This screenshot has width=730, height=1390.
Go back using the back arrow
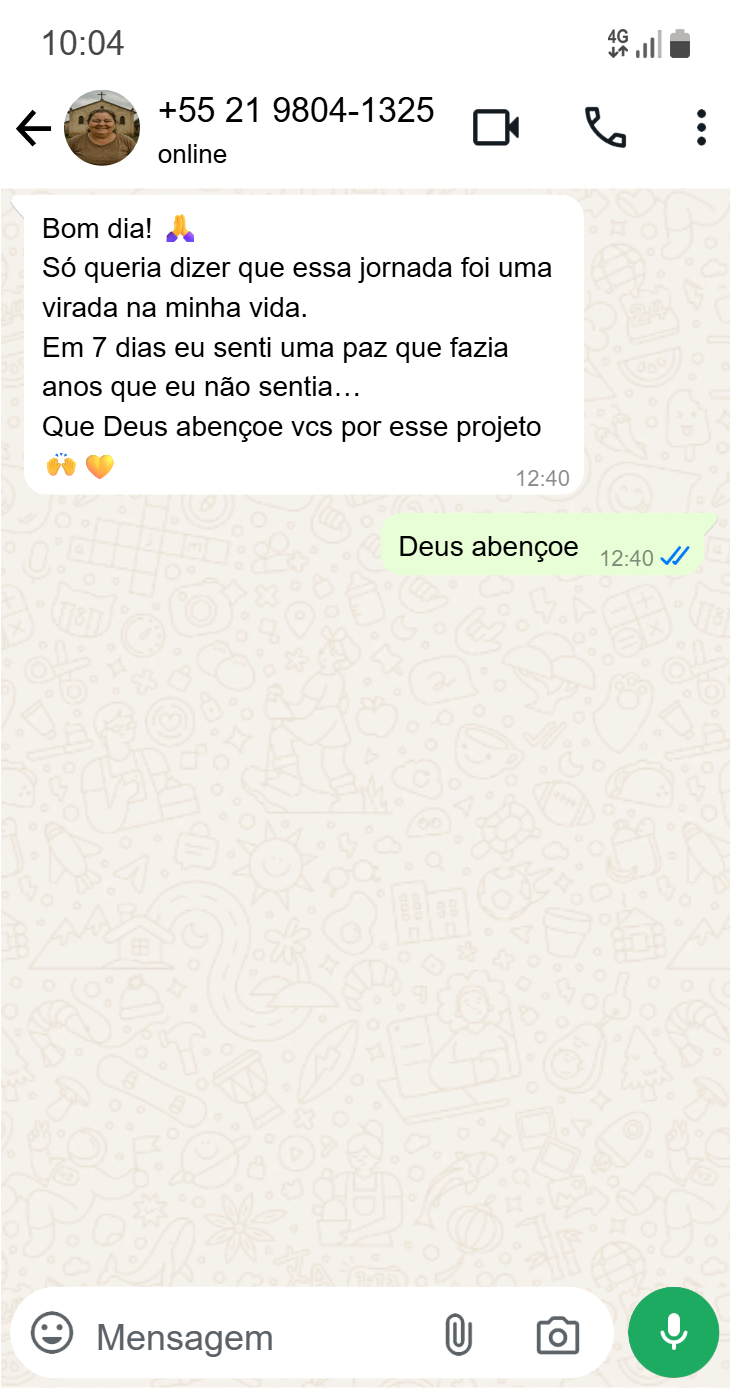pos(32,127)
